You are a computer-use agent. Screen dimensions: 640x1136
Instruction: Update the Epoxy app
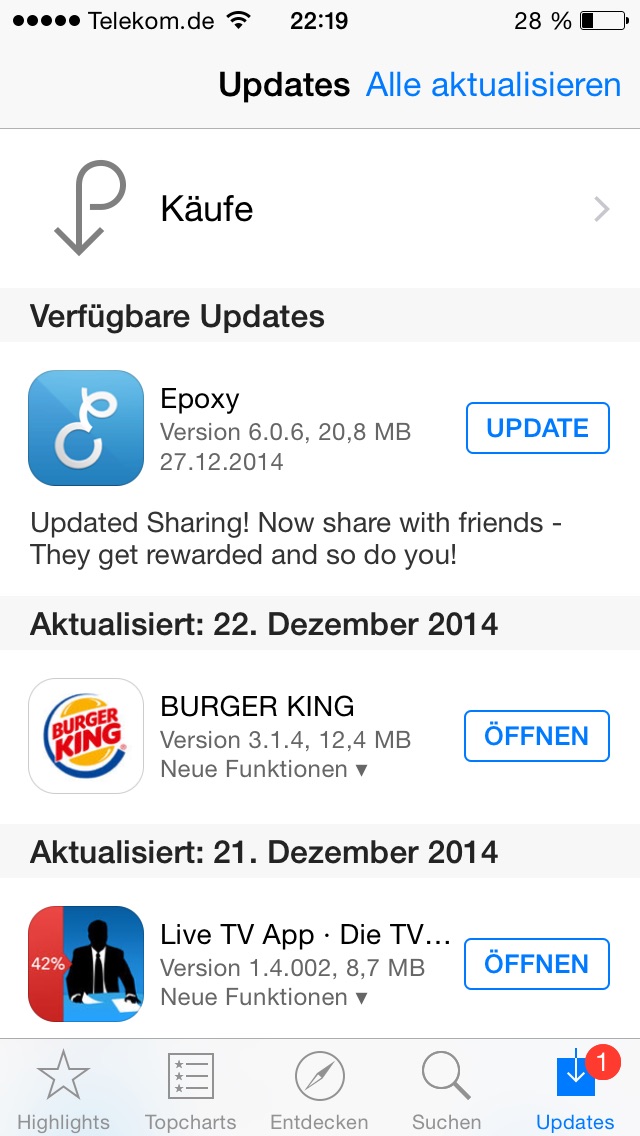coord(537,428)
